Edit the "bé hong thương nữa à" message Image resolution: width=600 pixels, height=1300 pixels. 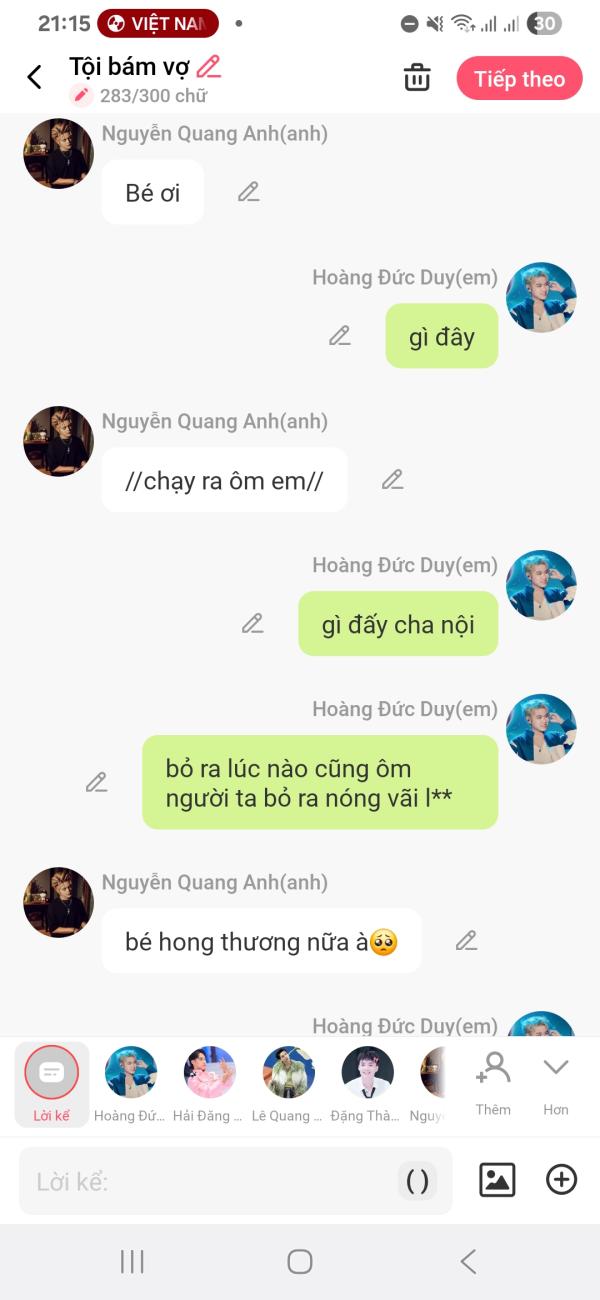click(466, 941)
